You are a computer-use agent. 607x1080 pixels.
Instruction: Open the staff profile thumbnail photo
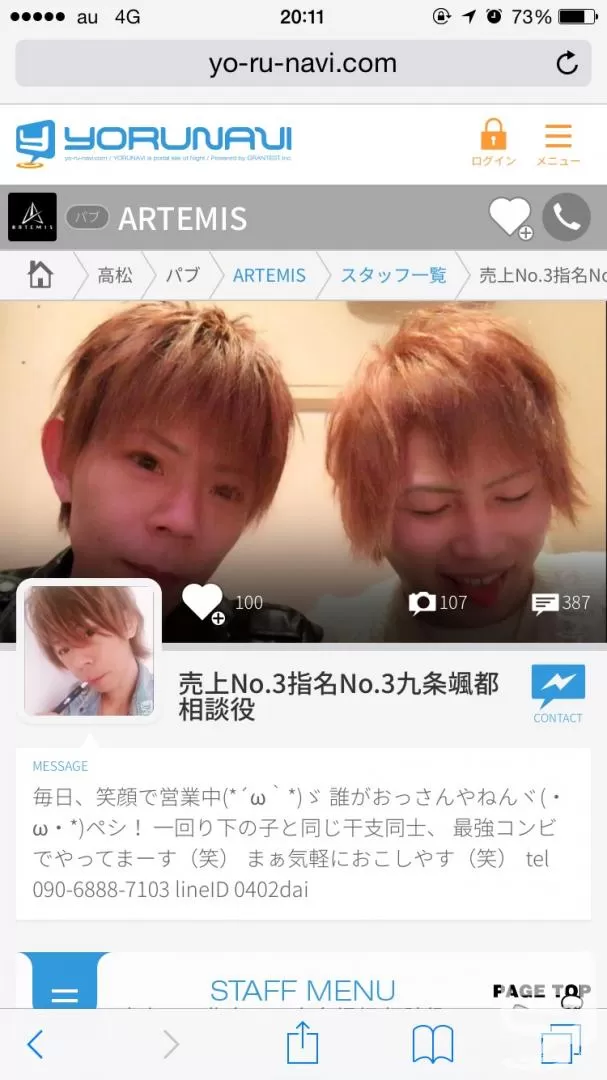(89, 650)
